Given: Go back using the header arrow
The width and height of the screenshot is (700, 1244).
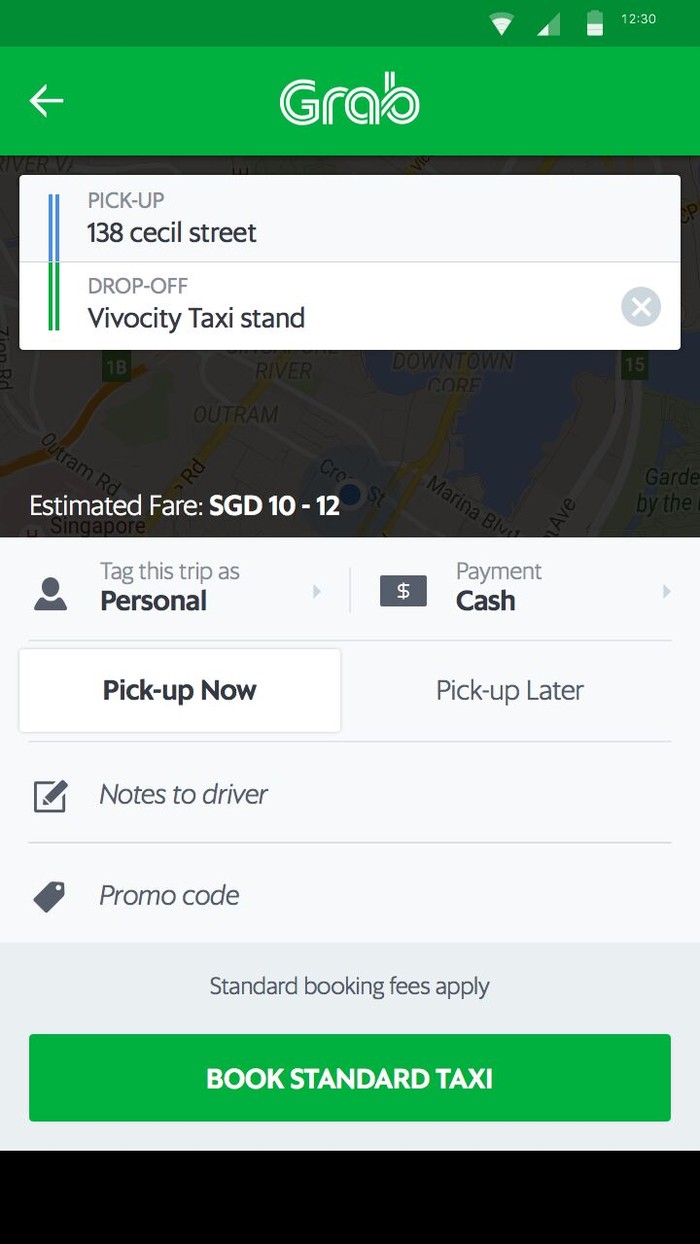Looking at the screenshot, I should click(x=46, y=101).
